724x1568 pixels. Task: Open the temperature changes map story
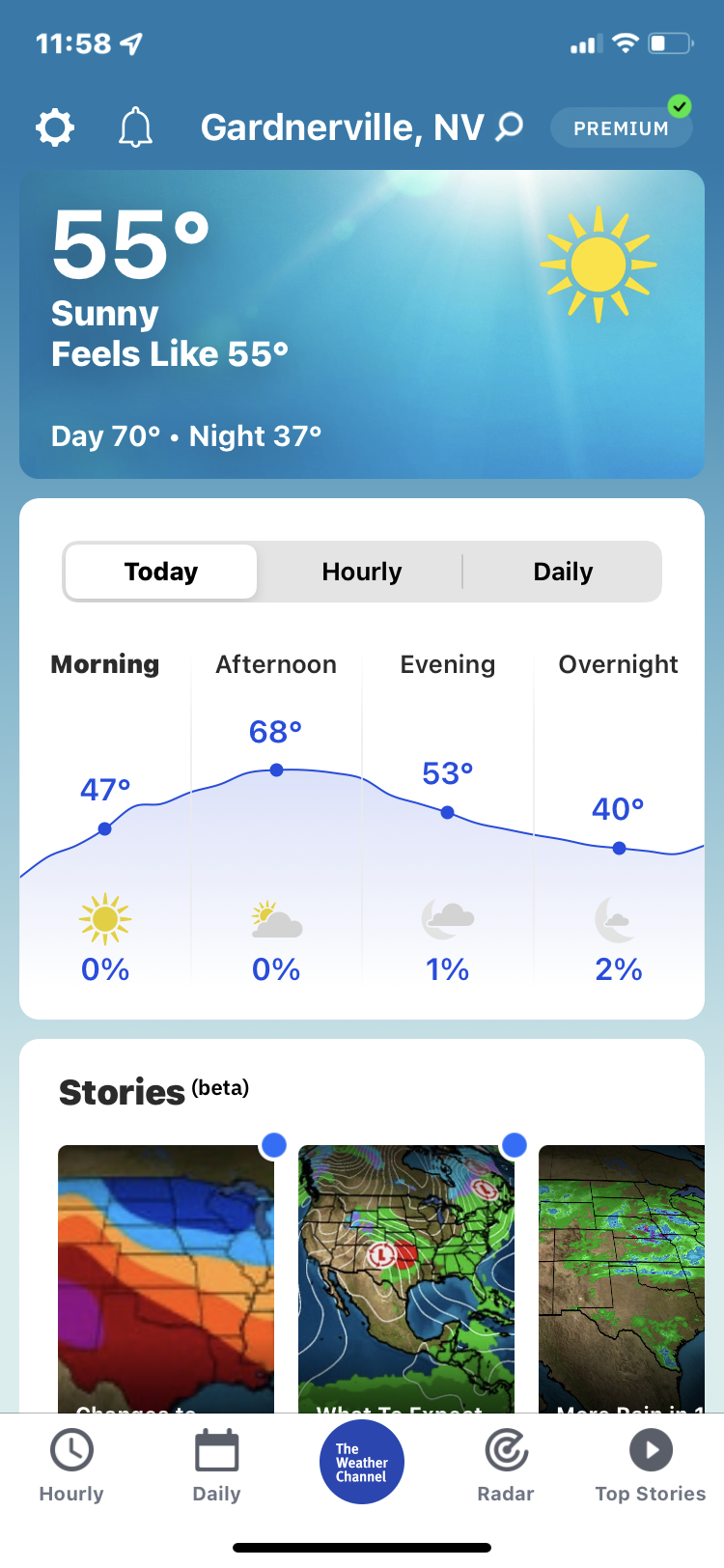(165, 1274)
